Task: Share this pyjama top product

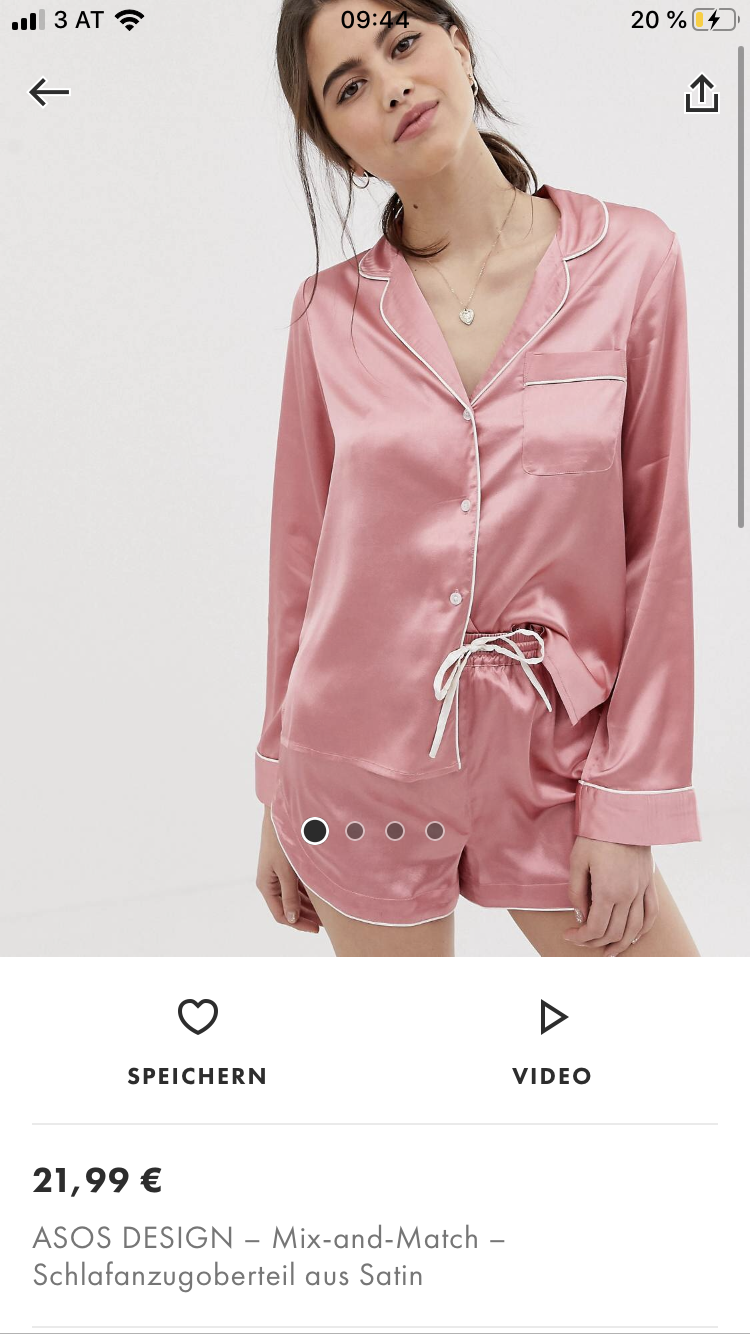Action: pyautogui.click(x=701, y=94)
